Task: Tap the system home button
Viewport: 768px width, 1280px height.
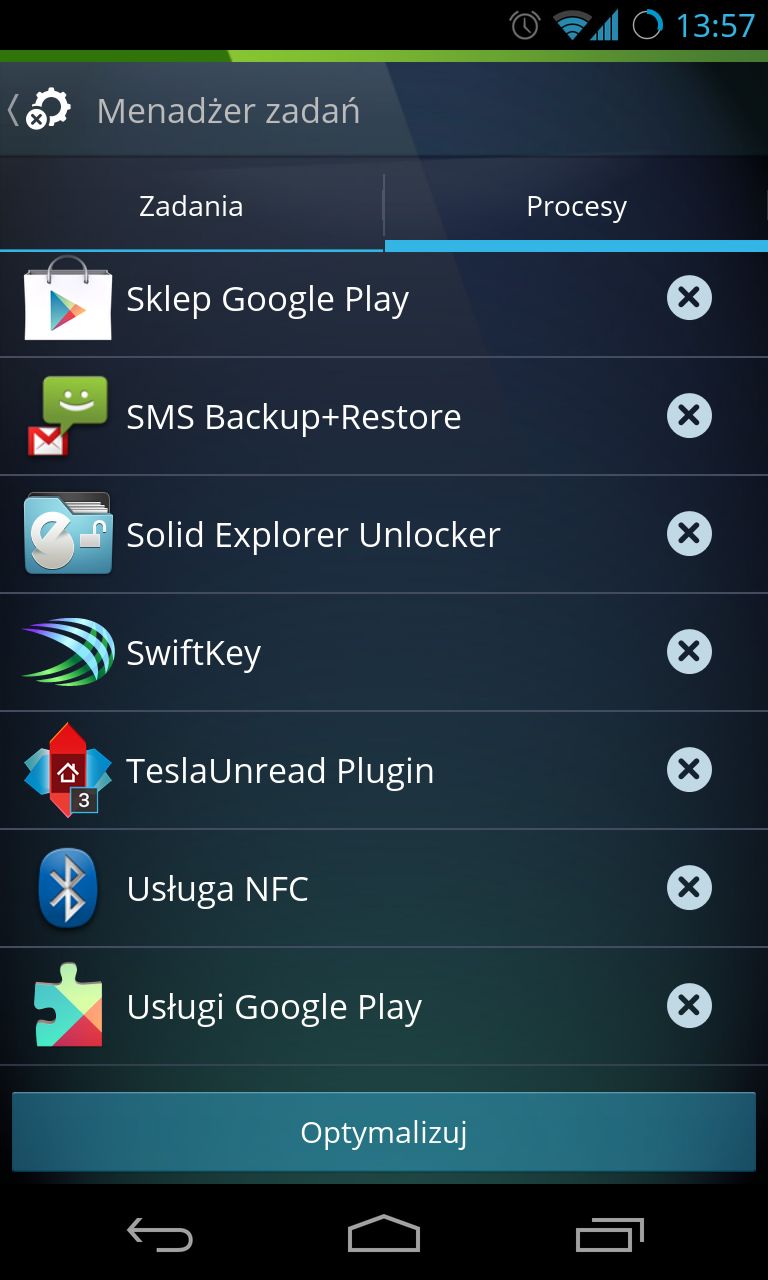Action: (x=384, y=1234)
